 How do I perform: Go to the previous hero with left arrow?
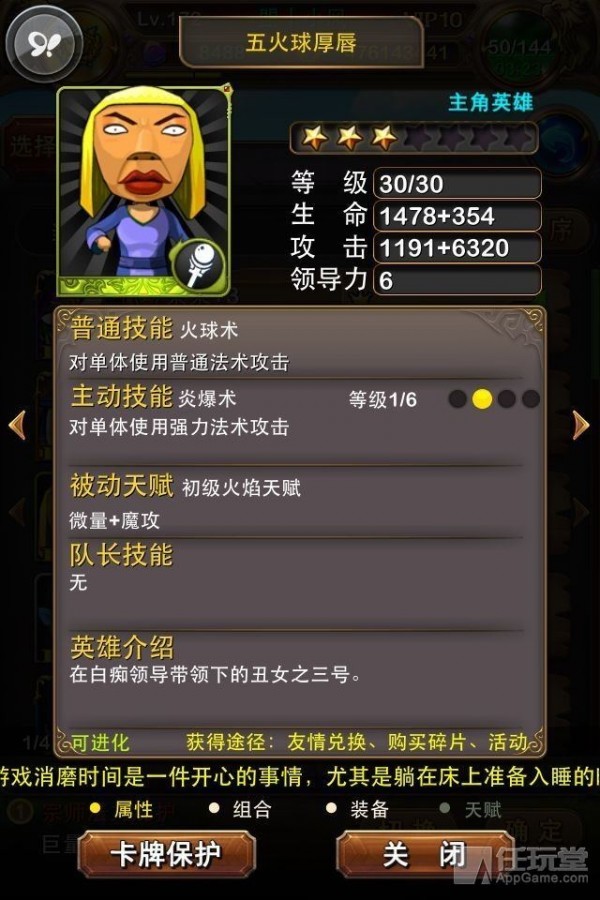point(16,425)
